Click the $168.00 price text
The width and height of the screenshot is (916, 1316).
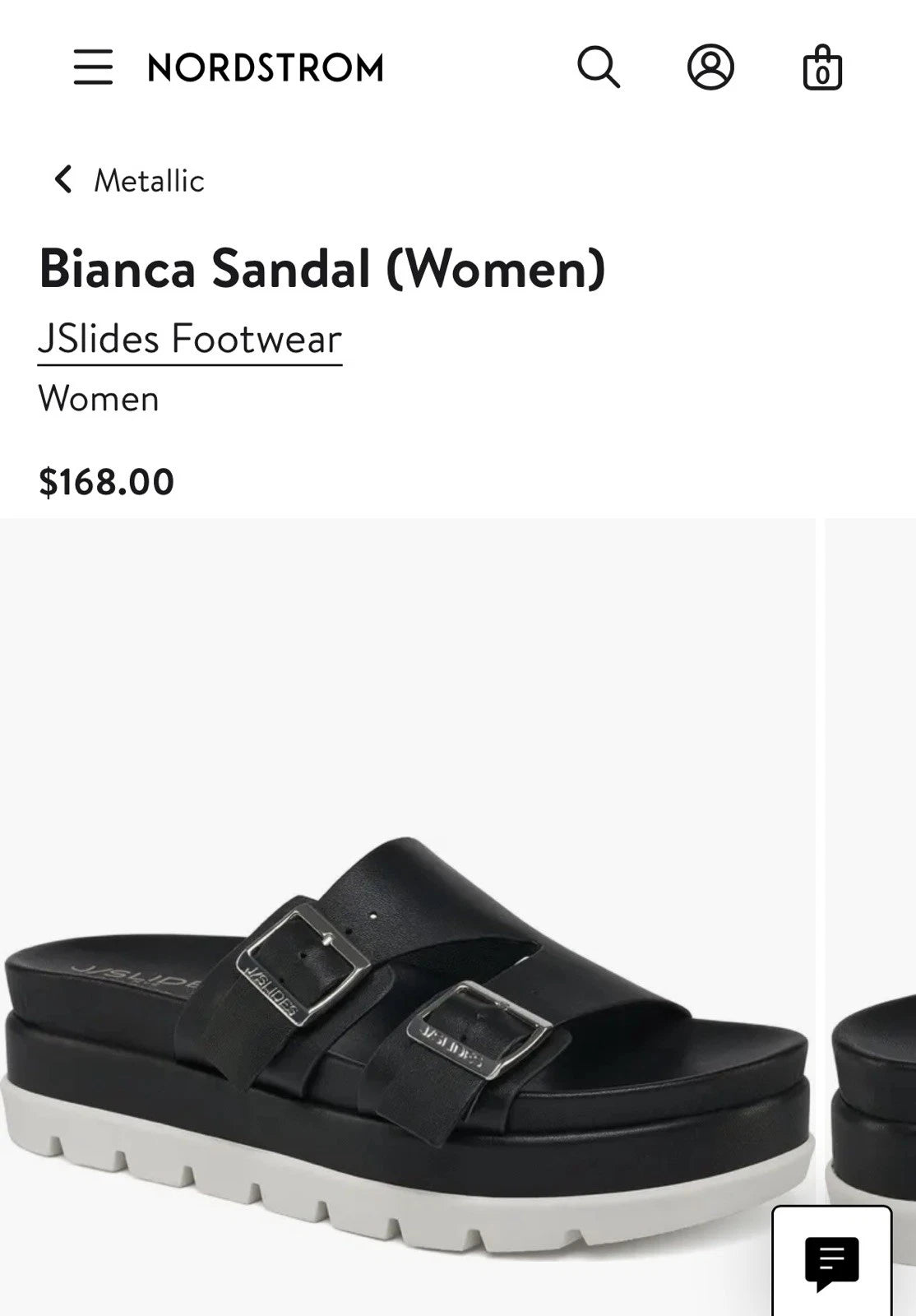[x=107, y=484]
